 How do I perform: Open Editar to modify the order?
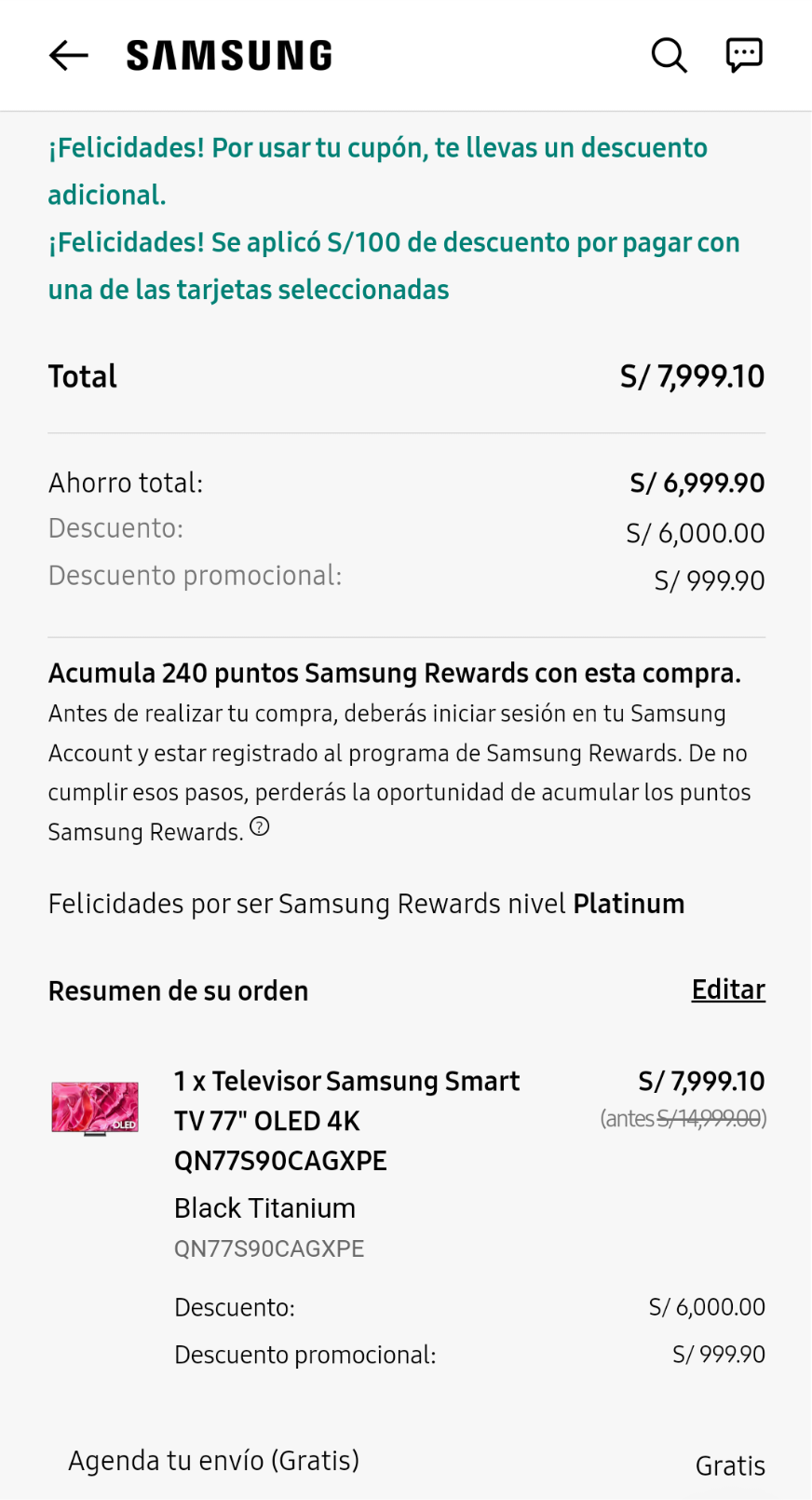point(727,989)
